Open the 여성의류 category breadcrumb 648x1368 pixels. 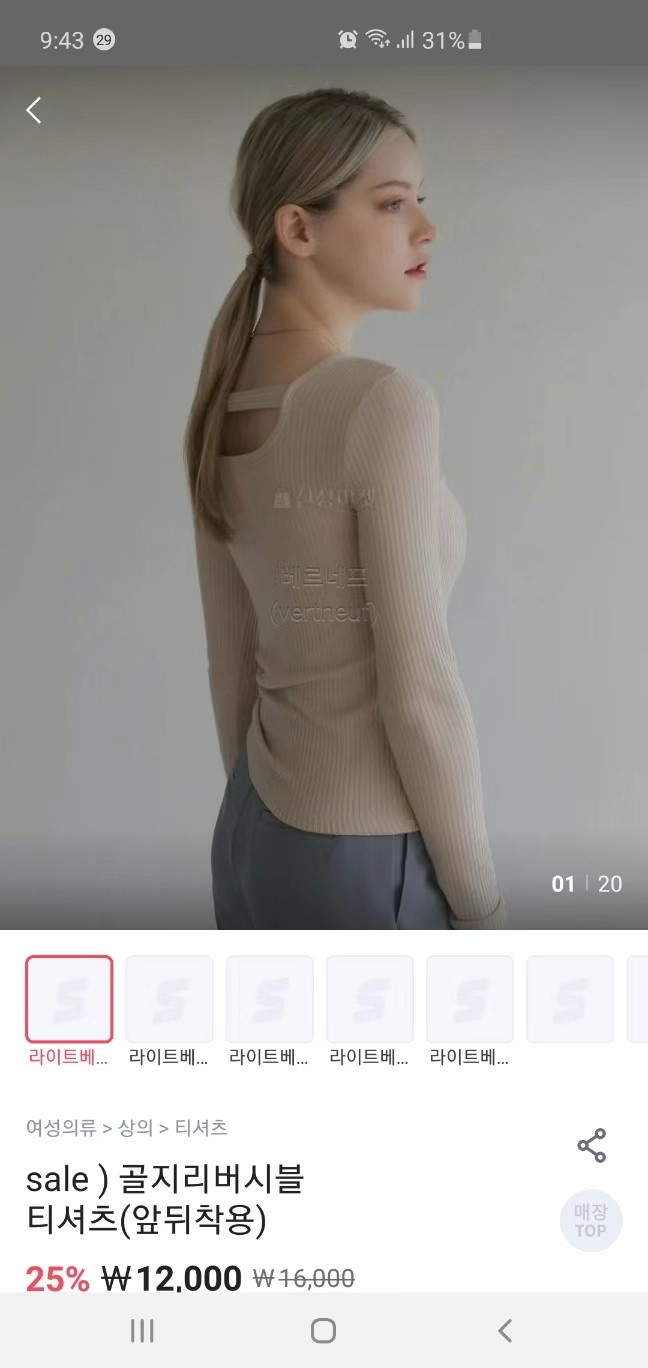[61, 1128]
